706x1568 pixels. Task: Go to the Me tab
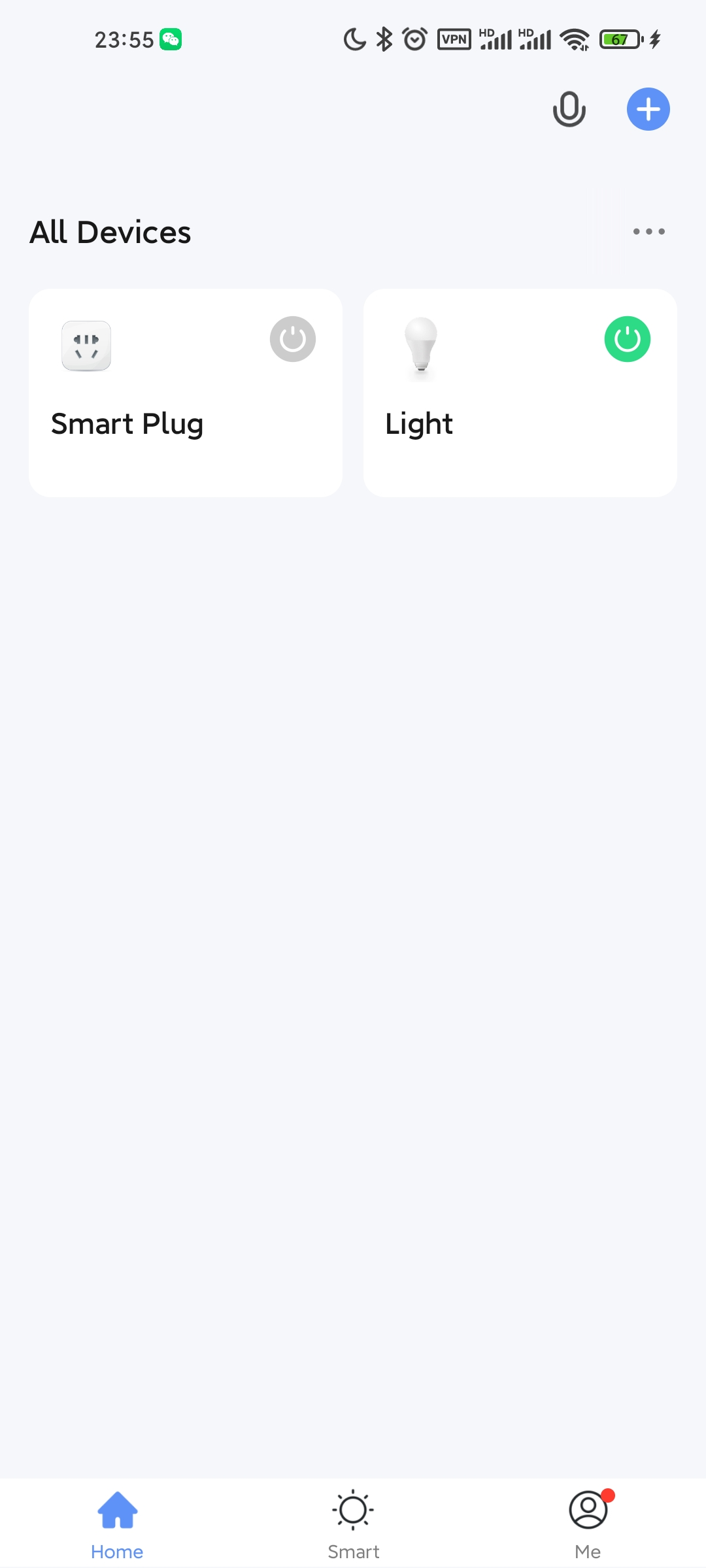click(x=588, y=1525)
